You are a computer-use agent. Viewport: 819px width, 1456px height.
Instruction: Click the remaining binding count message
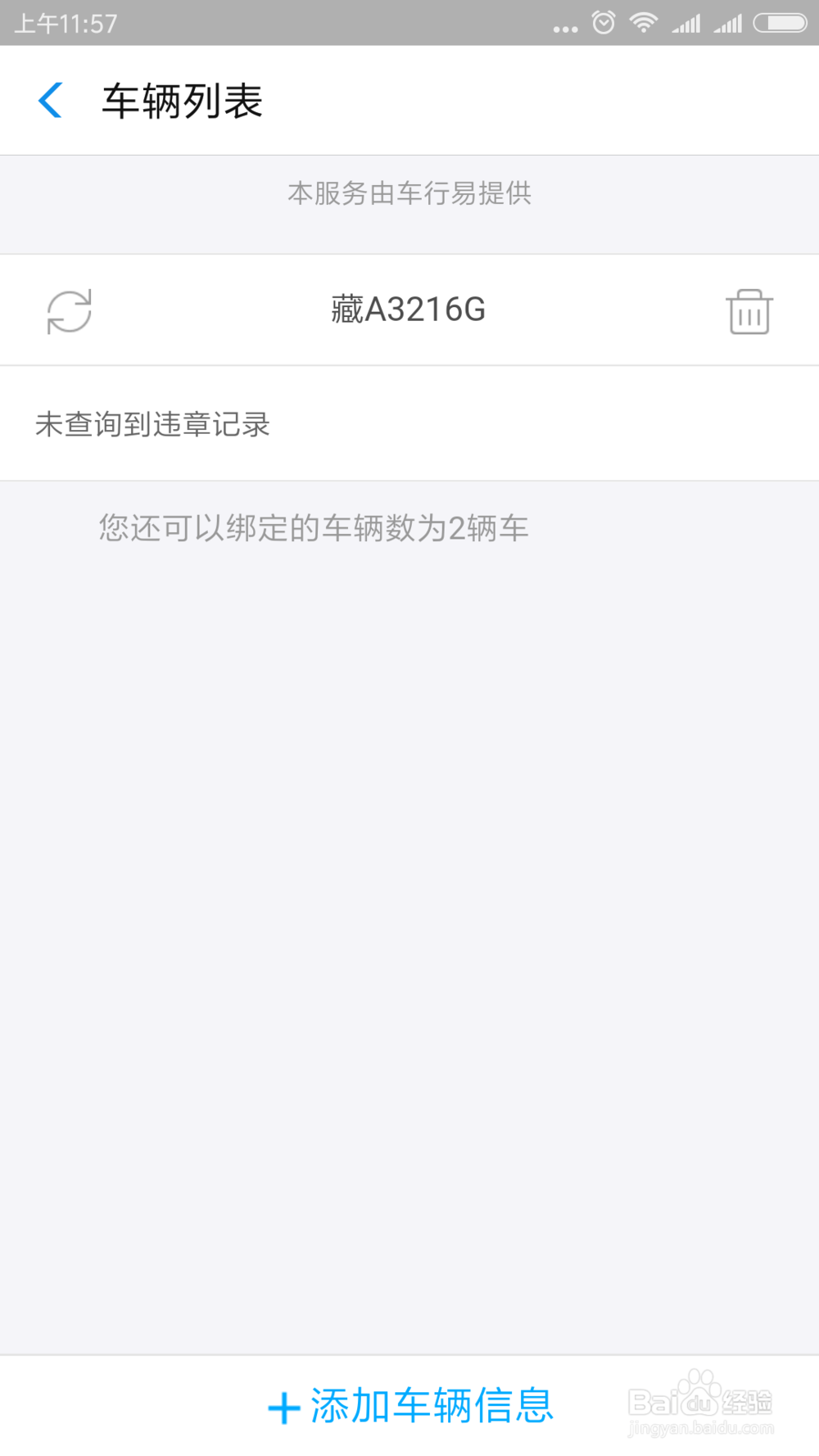click(313, 529)
